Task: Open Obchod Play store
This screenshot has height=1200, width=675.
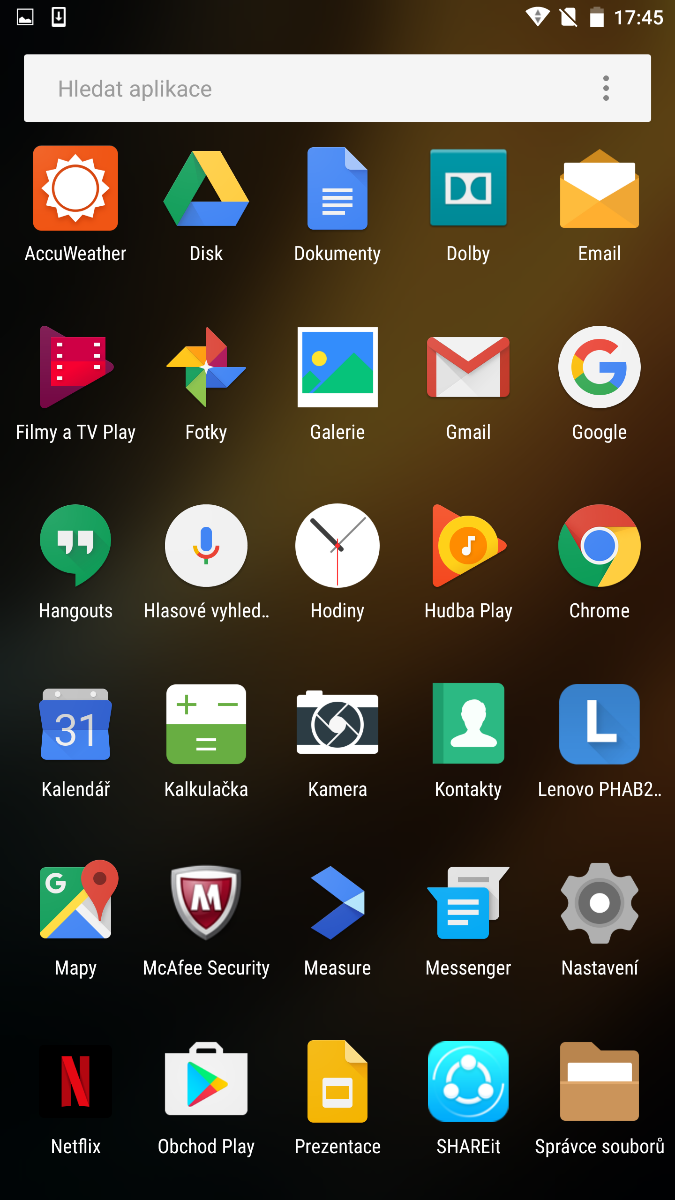Action: [x=206, y=1082]
